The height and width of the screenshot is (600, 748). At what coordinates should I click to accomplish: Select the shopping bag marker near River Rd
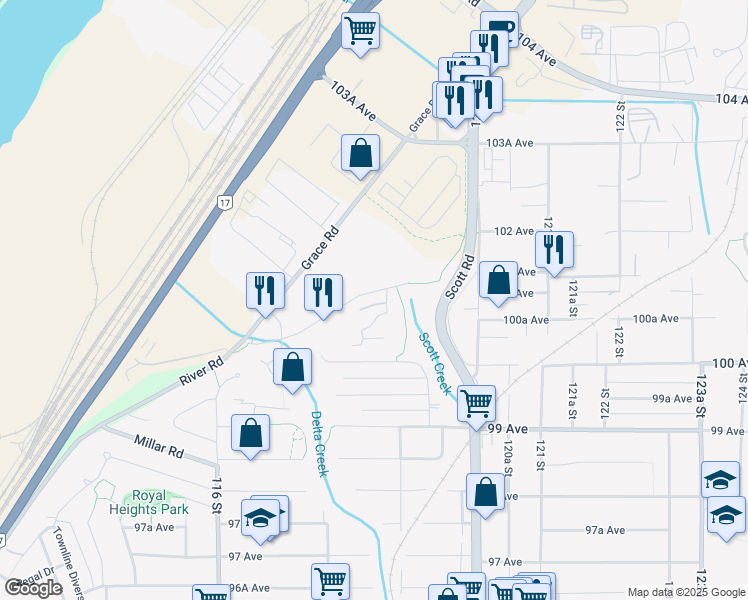[x=292, y=367]
